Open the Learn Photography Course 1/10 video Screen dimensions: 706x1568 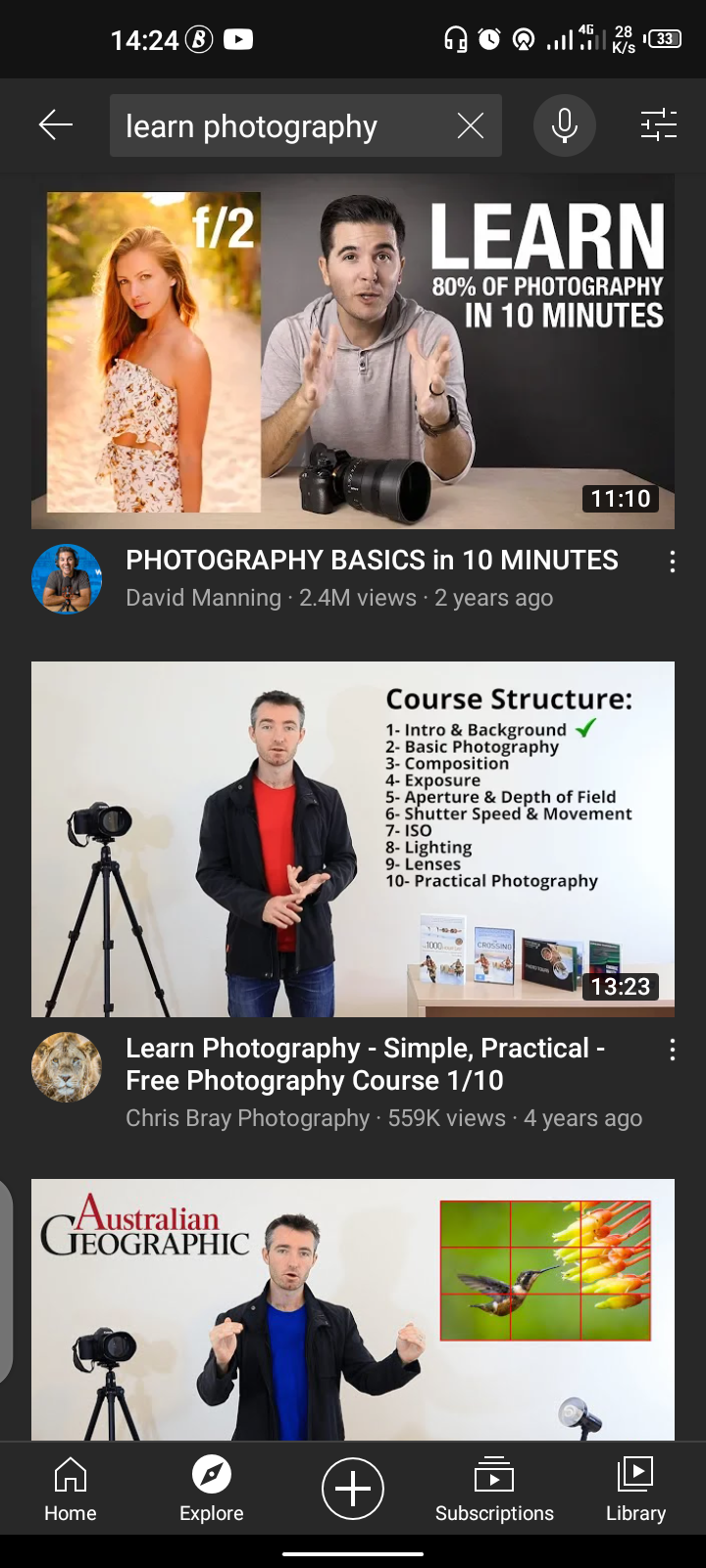[353, 840]
